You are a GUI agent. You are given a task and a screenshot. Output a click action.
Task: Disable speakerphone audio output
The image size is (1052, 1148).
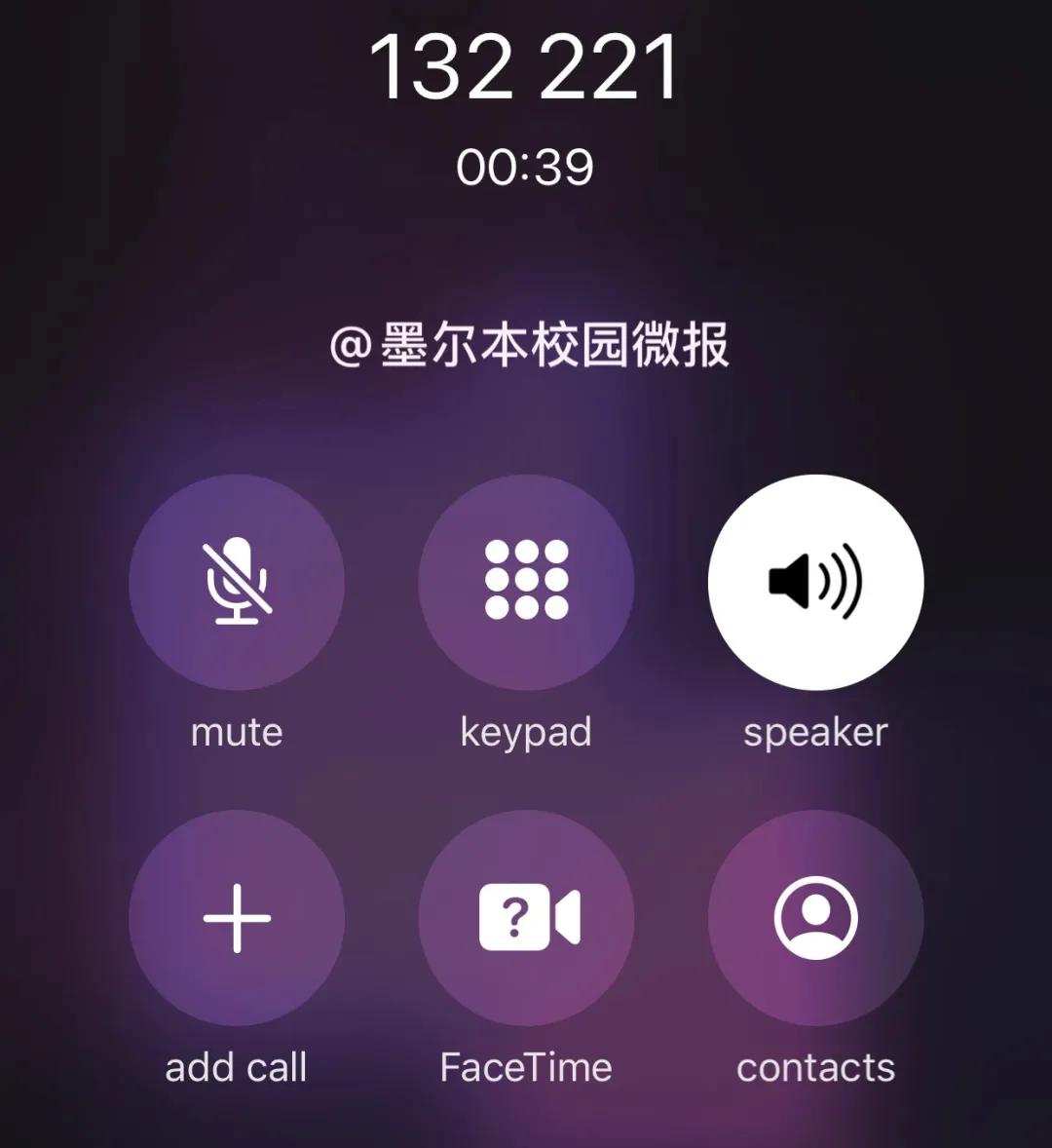(x=816, y=583)
